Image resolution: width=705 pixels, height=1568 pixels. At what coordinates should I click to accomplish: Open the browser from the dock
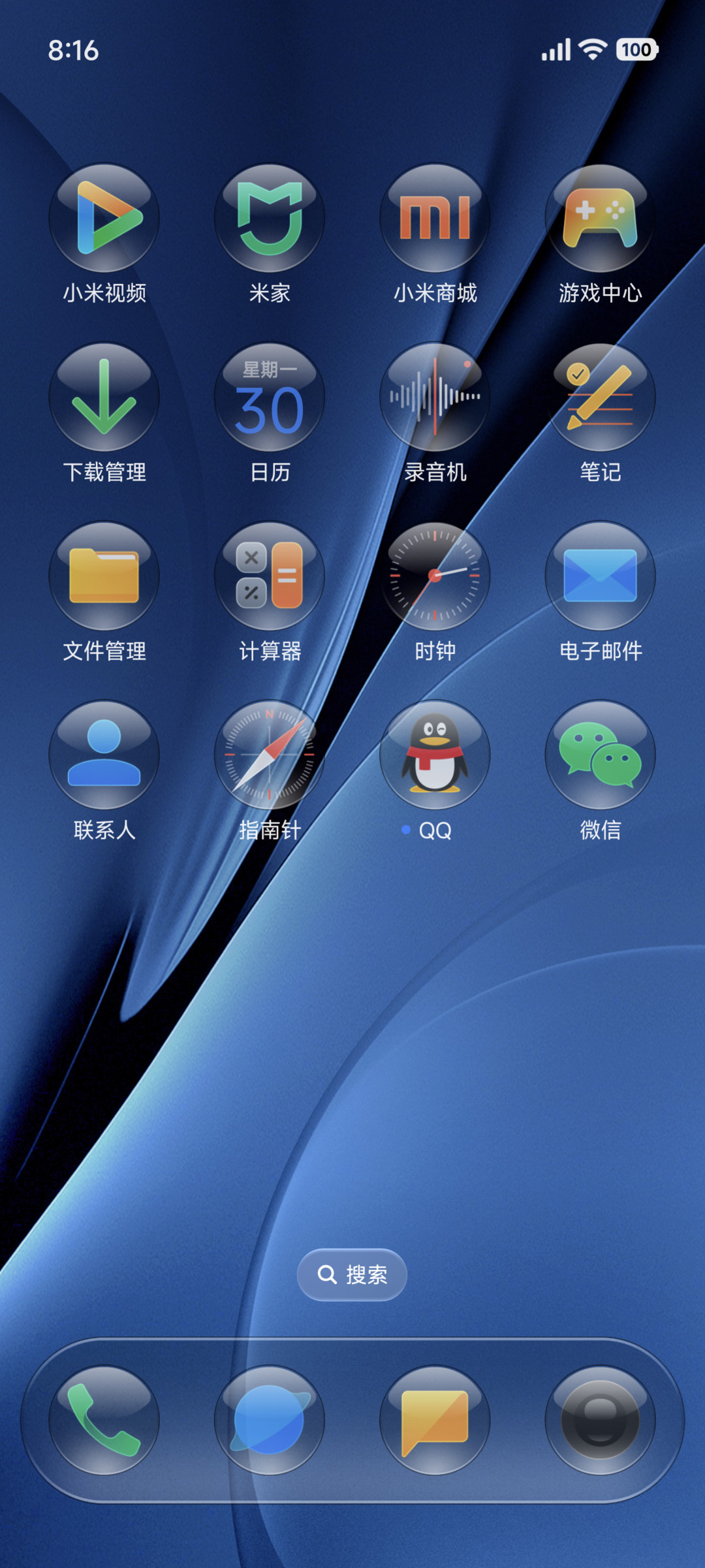coord(270,1420)
